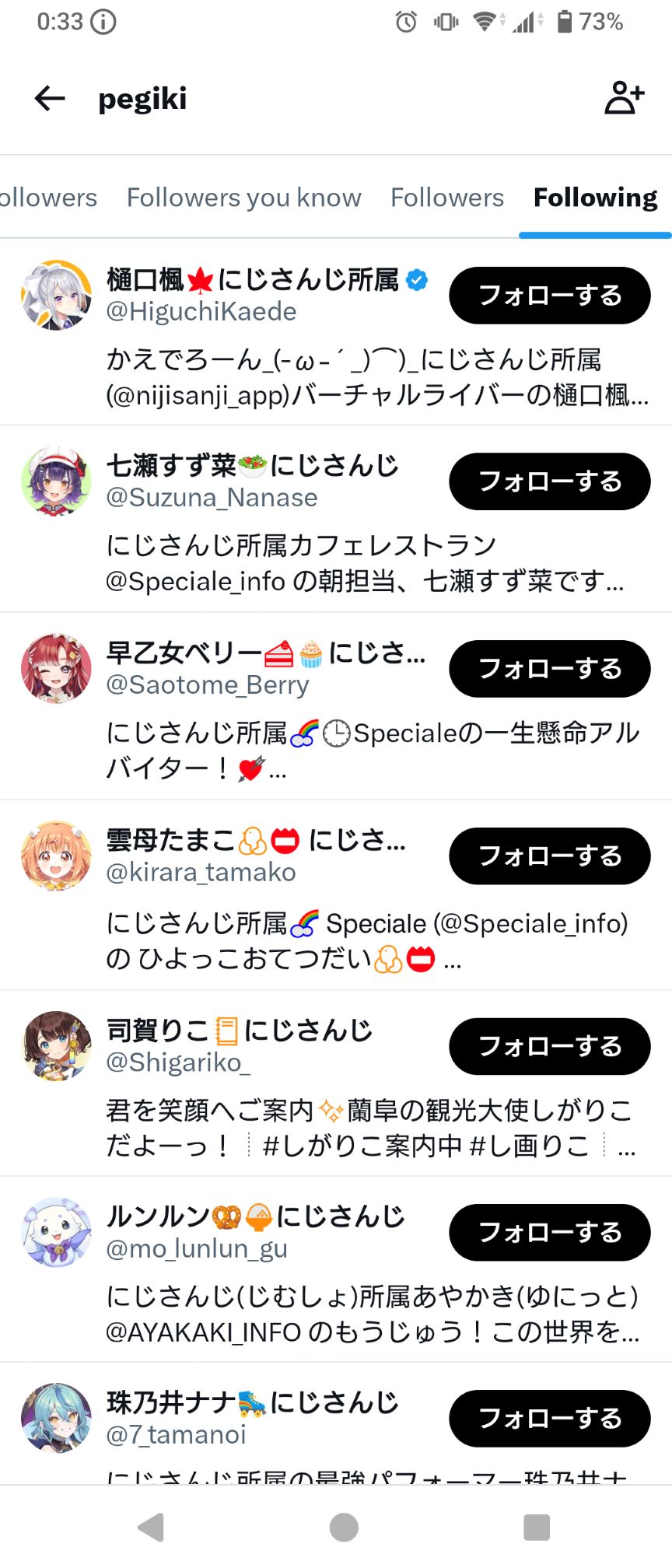Follow @kirara_tamako account
672x1568 pixels.
(x=549, y=856)
